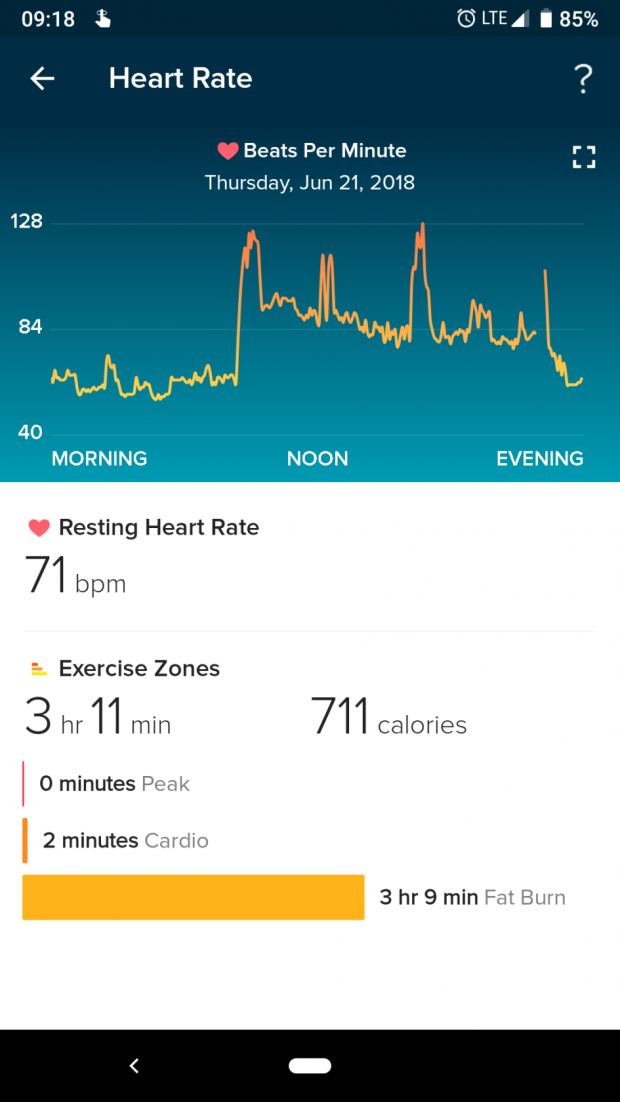The image size is (620, 1102).
Task: Tap the home pill in navigation bar
Action: tap(310, 1065)
